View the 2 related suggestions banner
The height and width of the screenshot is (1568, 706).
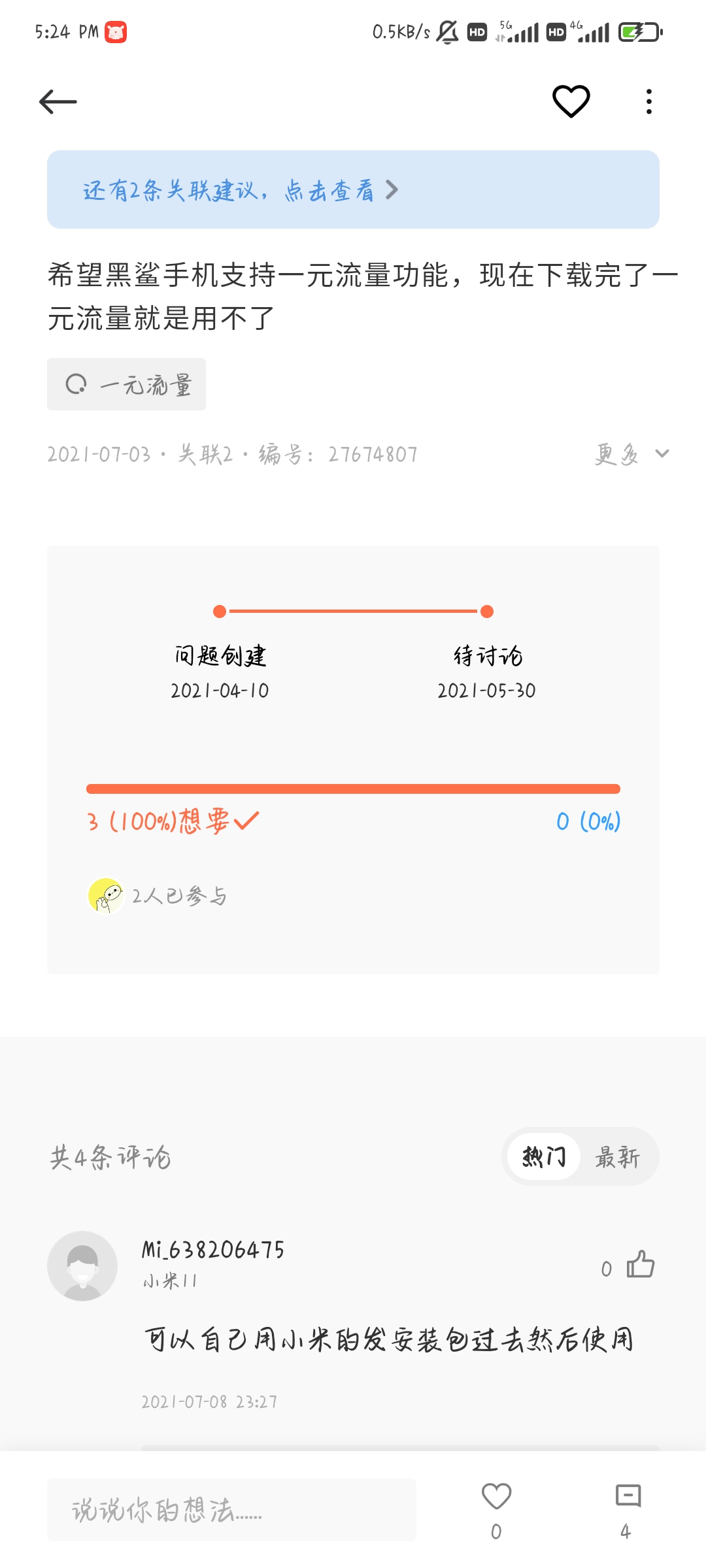353,189
